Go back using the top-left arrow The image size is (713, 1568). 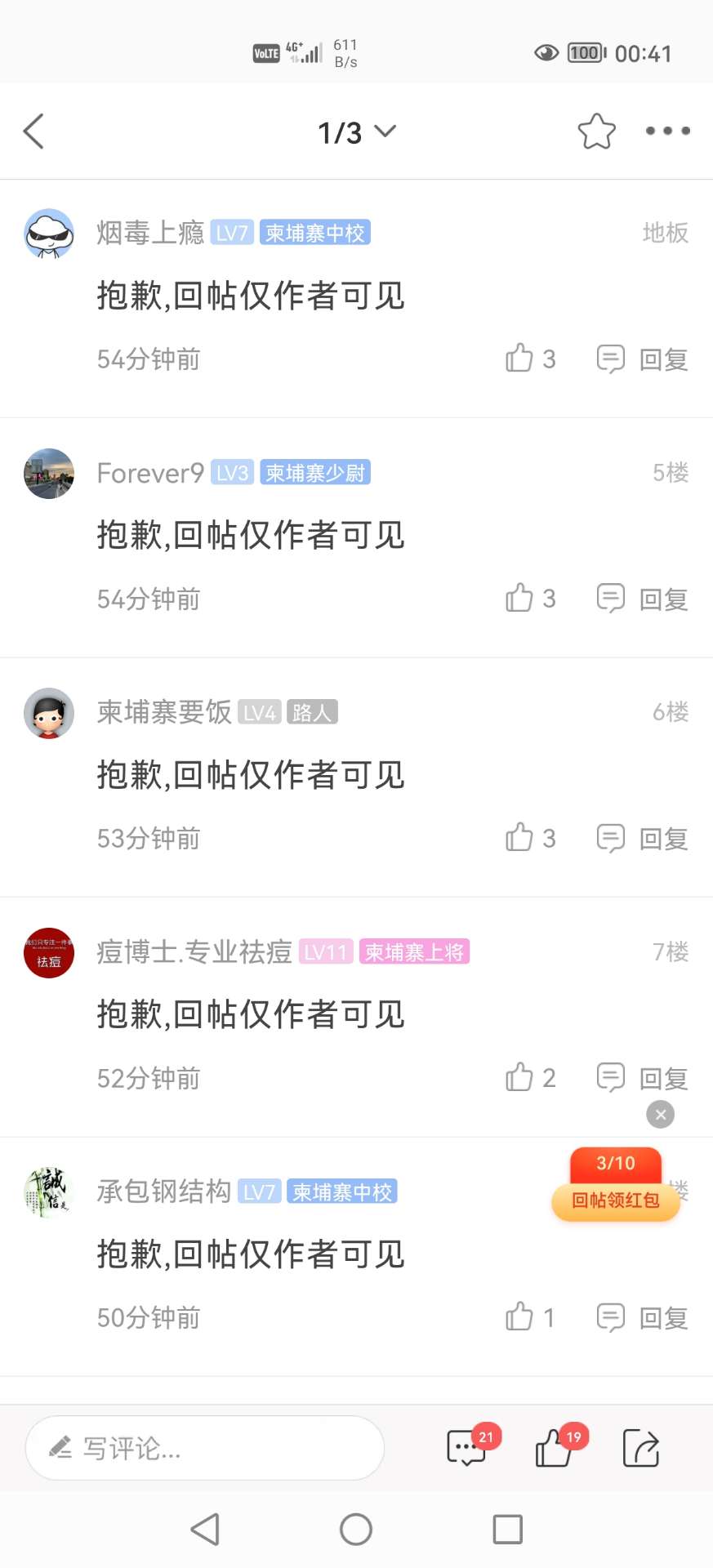point(33,131)
